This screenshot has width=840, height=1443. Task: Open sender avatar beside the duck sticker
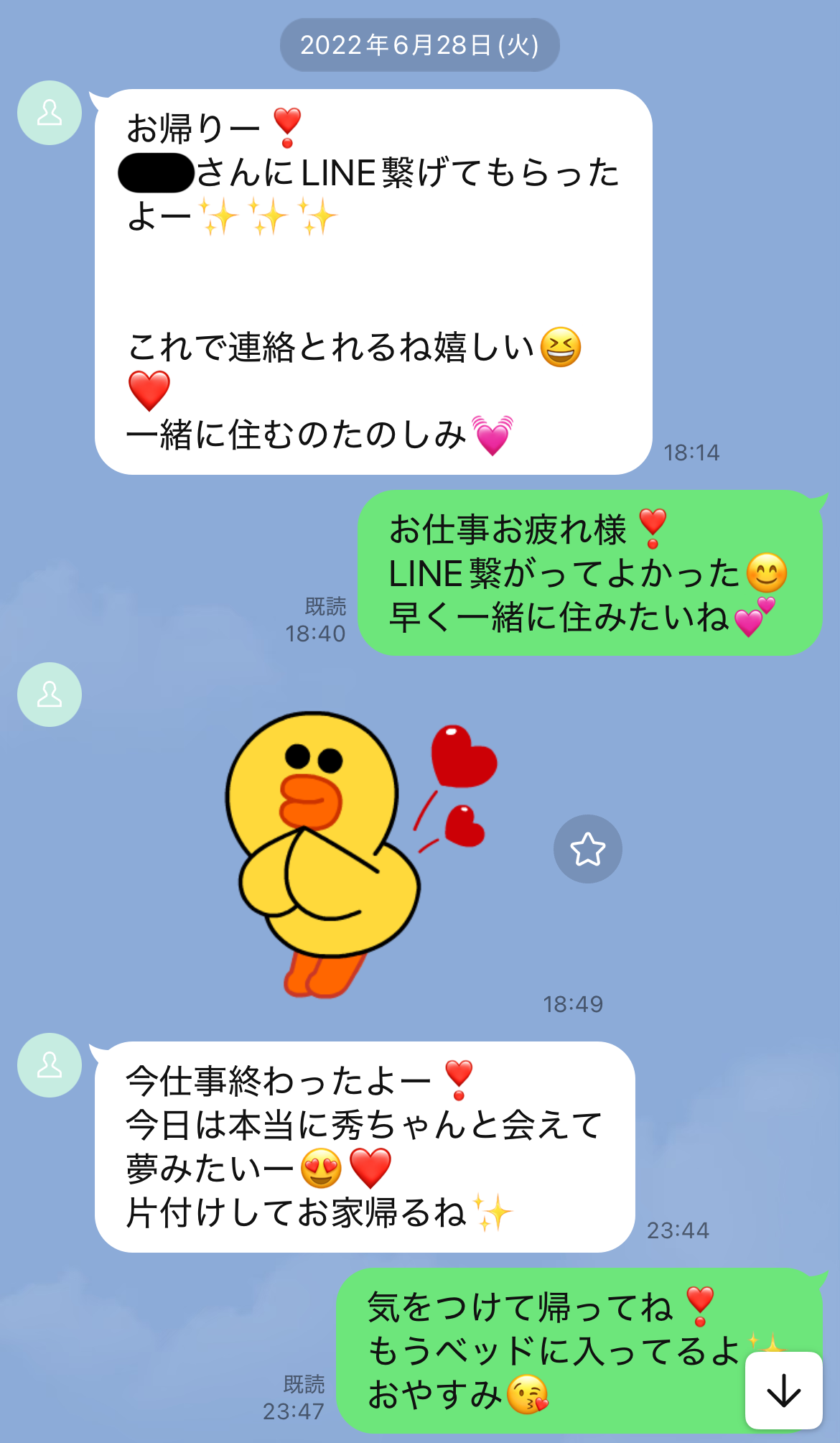click(50, 695)
